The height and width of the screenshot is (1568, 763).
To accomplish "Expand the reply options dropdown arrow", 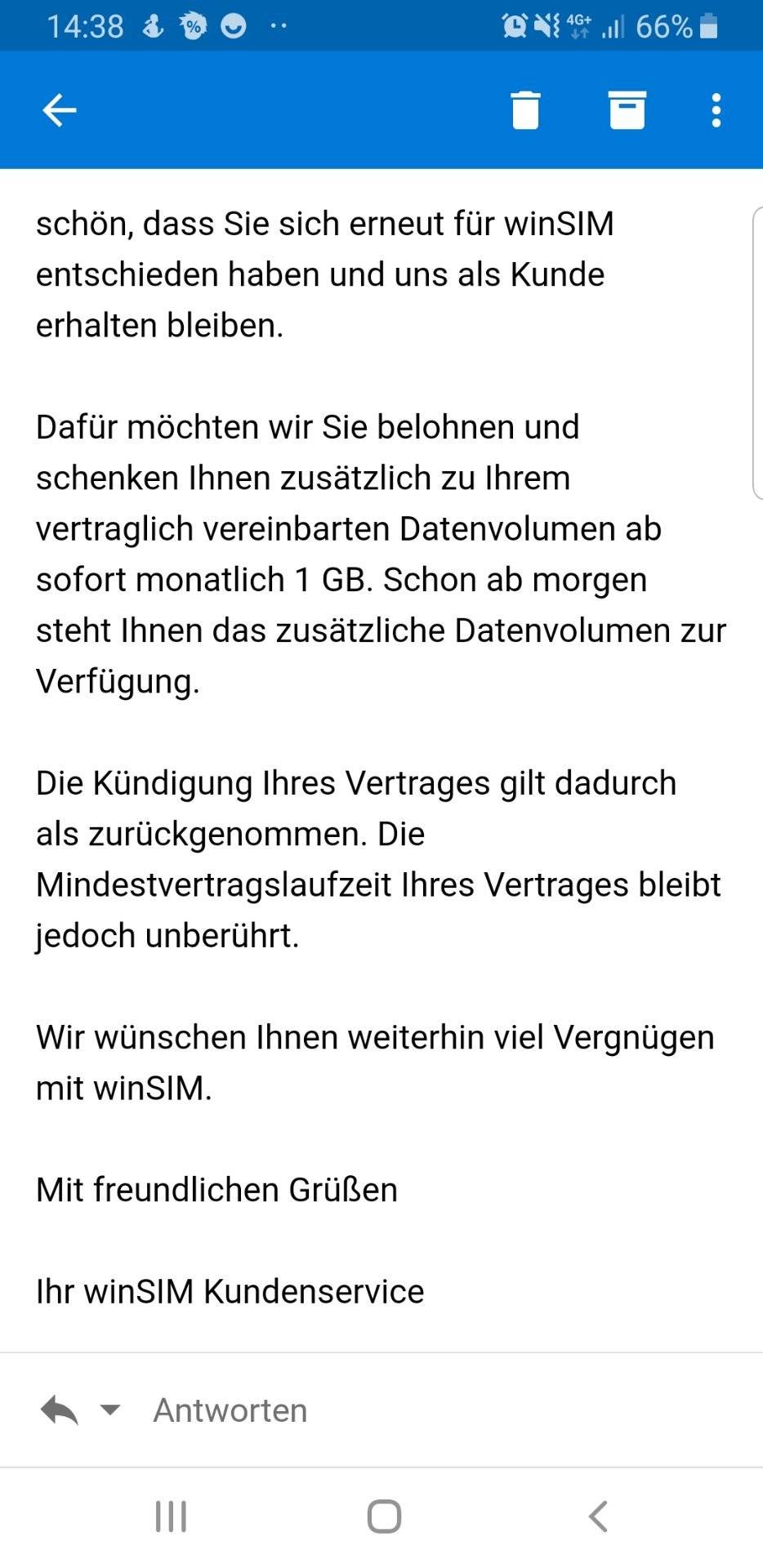I will tap(109, 1410).
